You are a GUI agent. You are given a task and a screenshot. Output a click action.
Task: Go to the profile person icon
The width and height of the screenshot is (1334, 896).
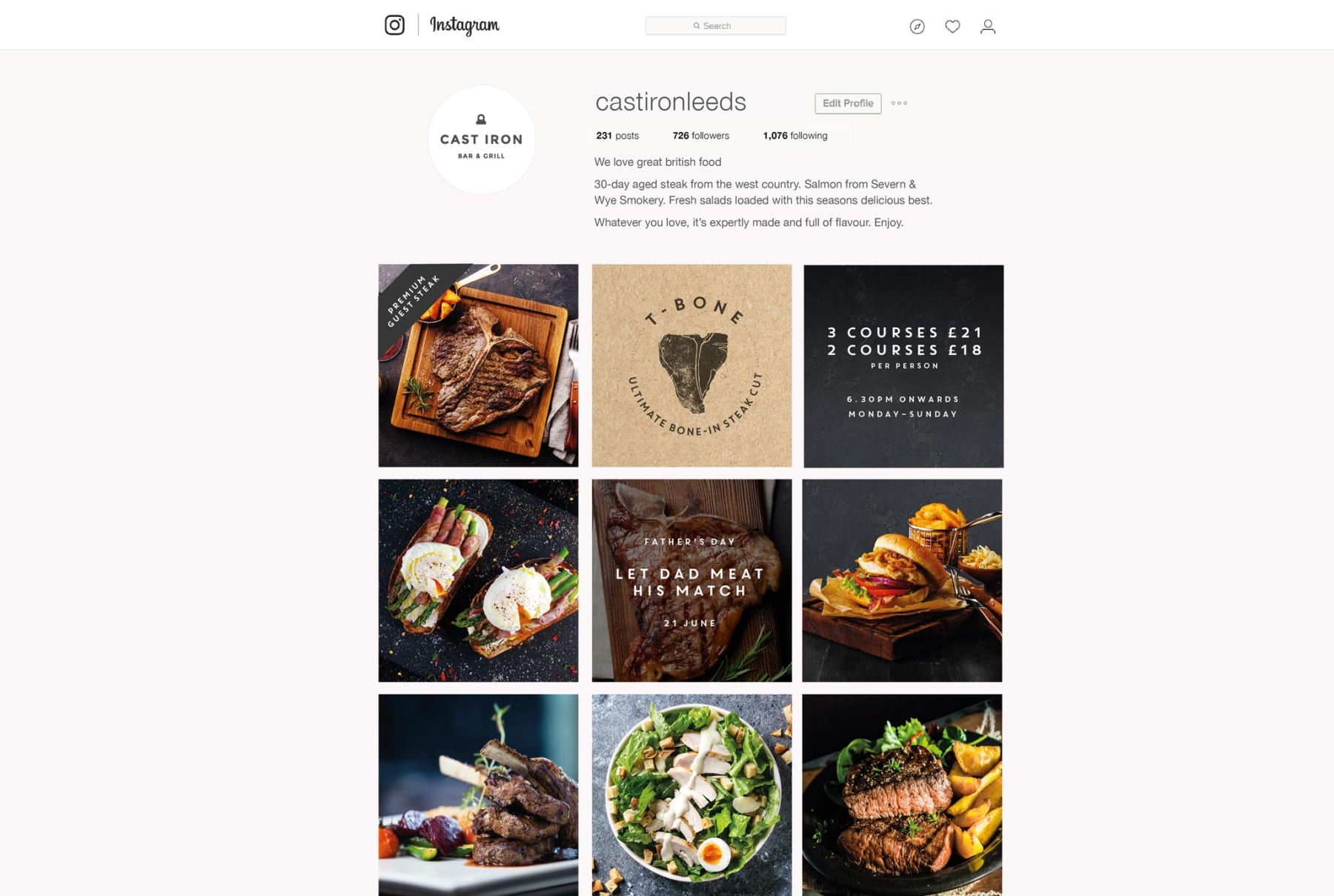[987, 27]
